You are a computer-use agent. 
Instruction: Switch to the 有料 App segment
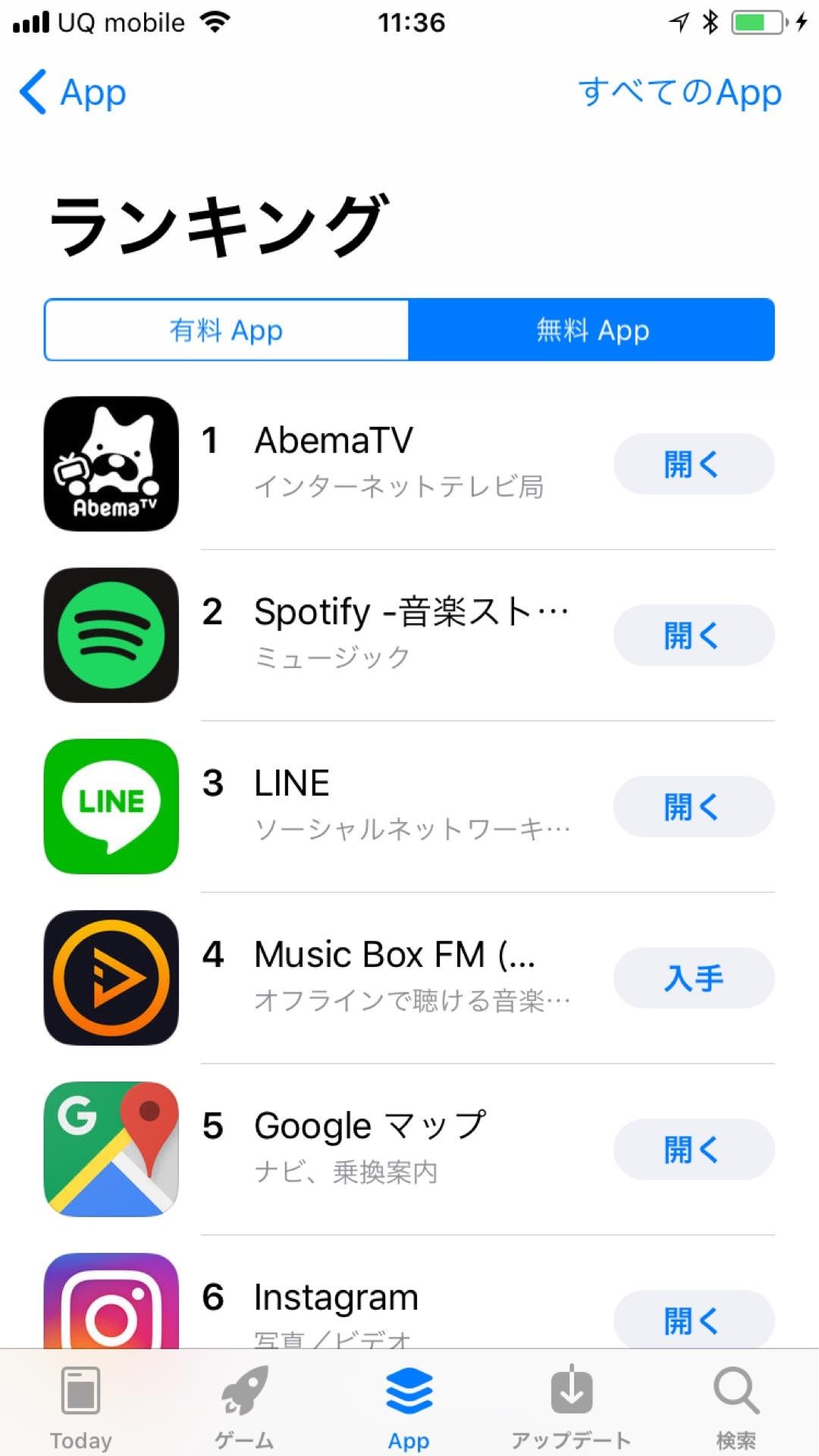click(227, 330)
